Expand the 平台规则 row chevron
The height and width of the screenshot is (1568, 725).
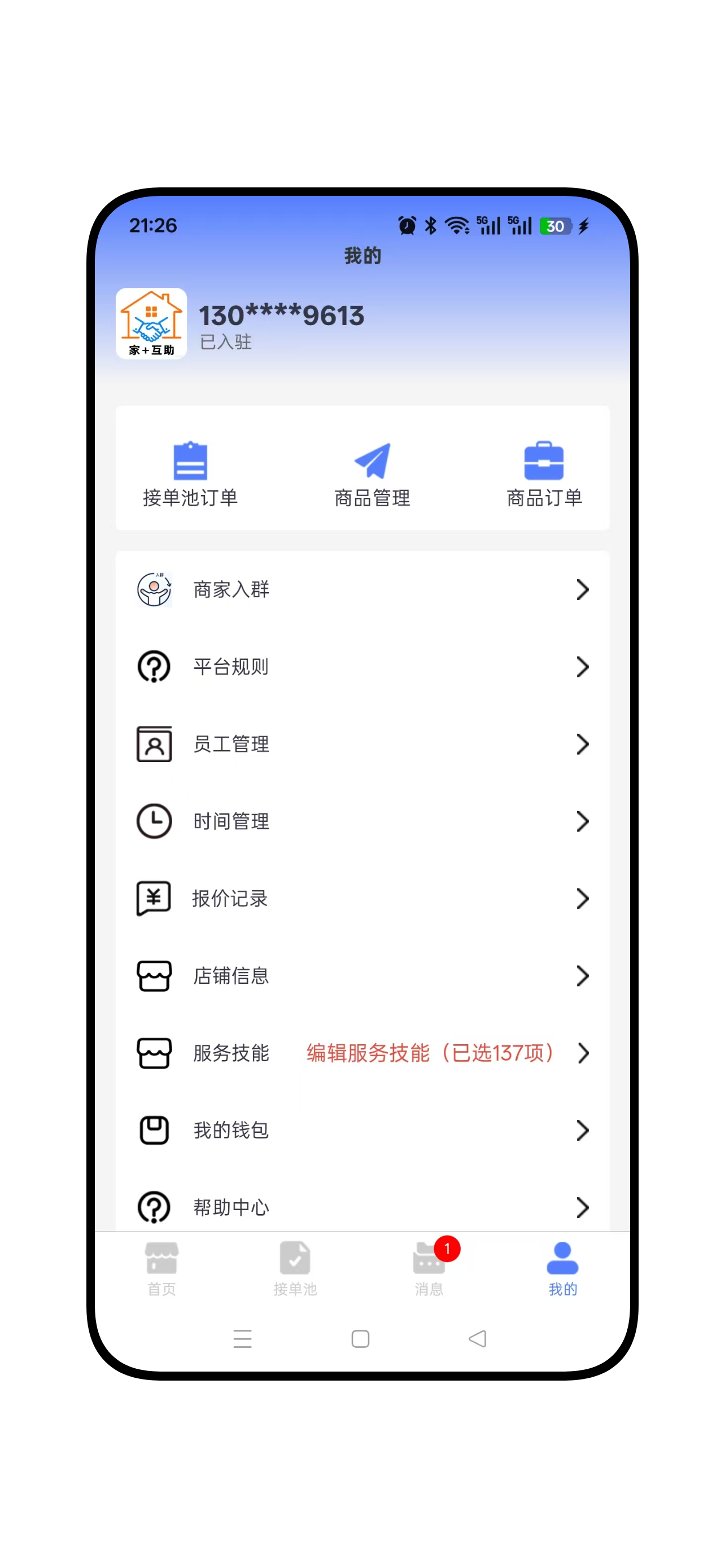(x=583, y=667)
